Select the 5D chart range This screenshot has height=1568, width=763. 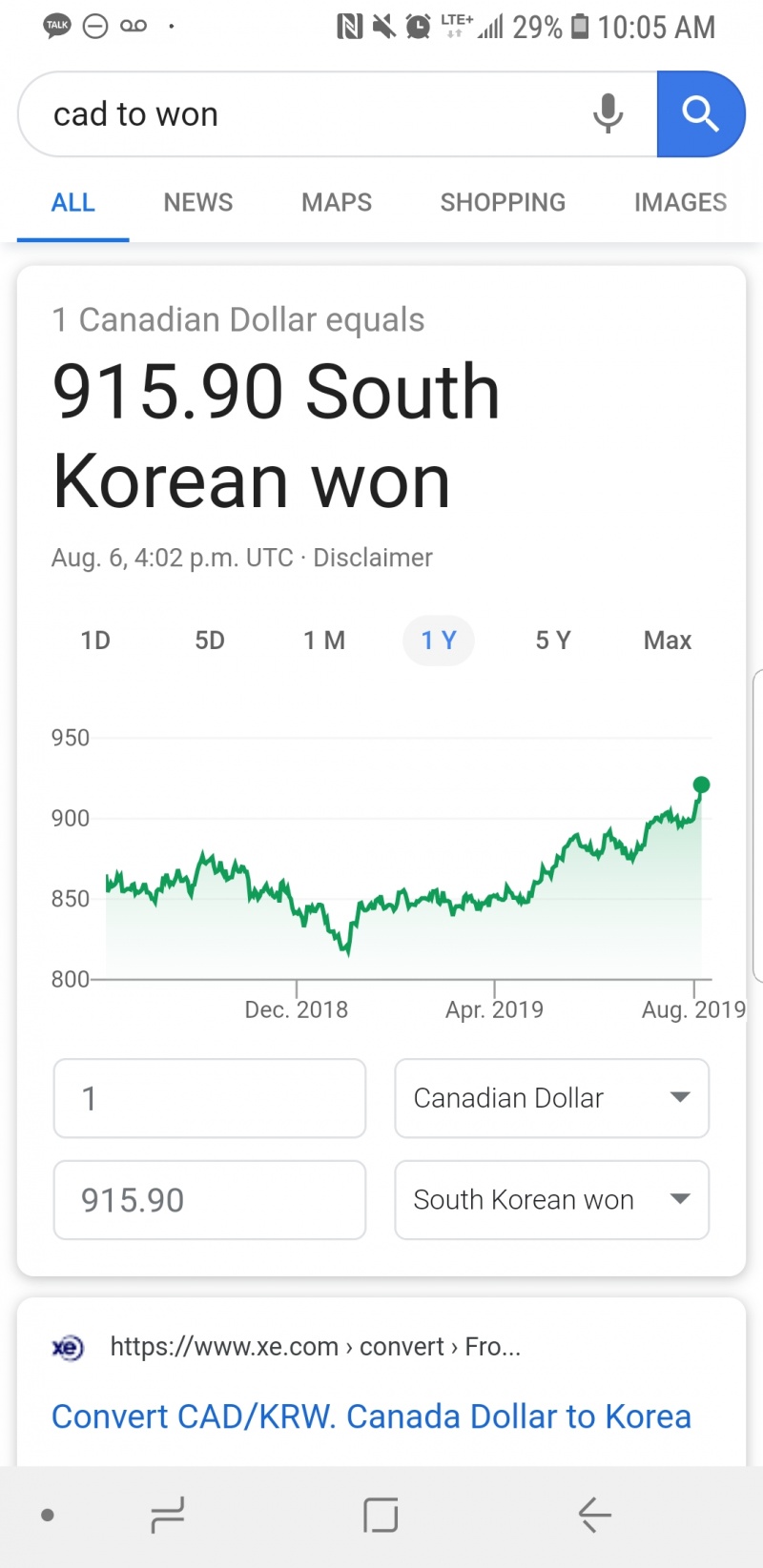210,641
